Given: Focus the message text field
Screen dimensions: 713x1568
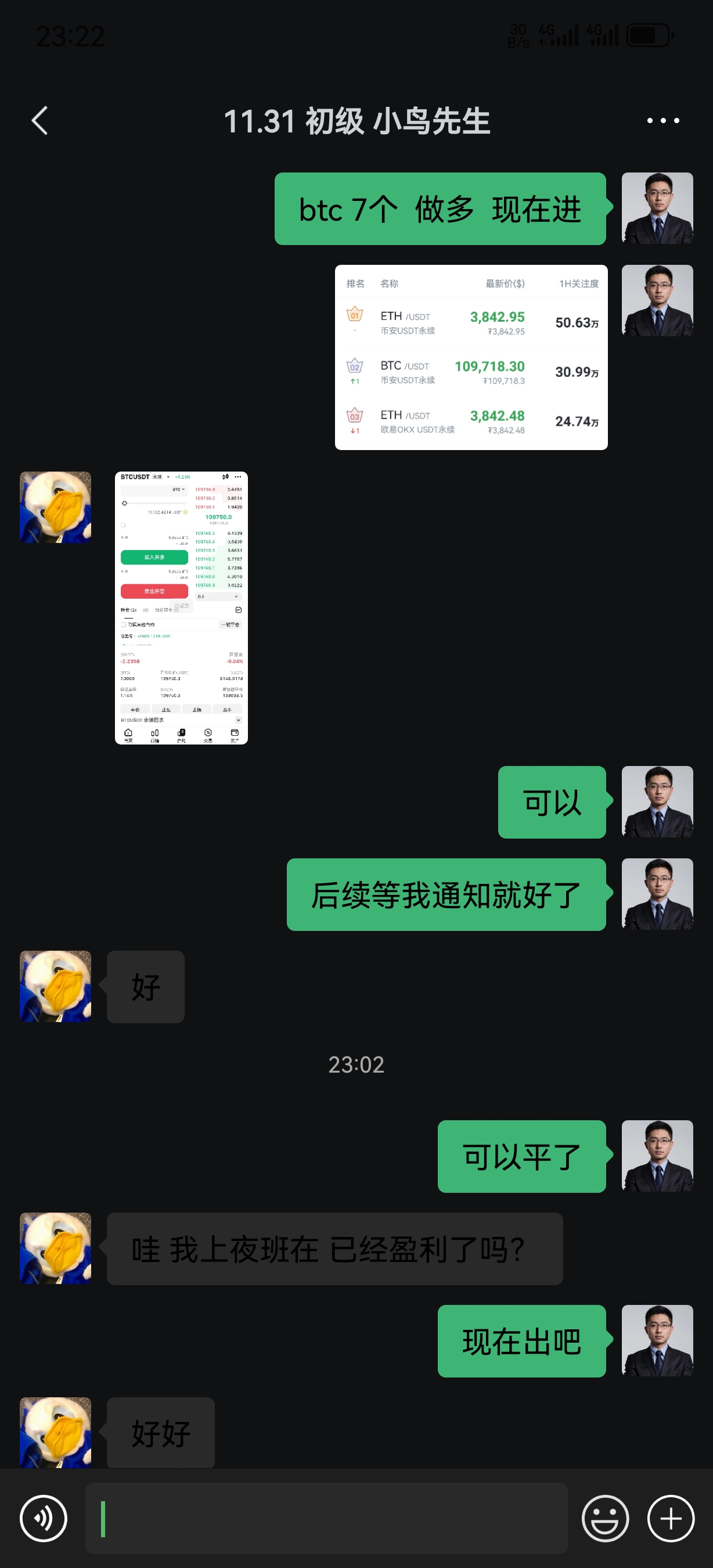Looking at the screenshot, I should pyautogui.click(x=326, y=1518).
